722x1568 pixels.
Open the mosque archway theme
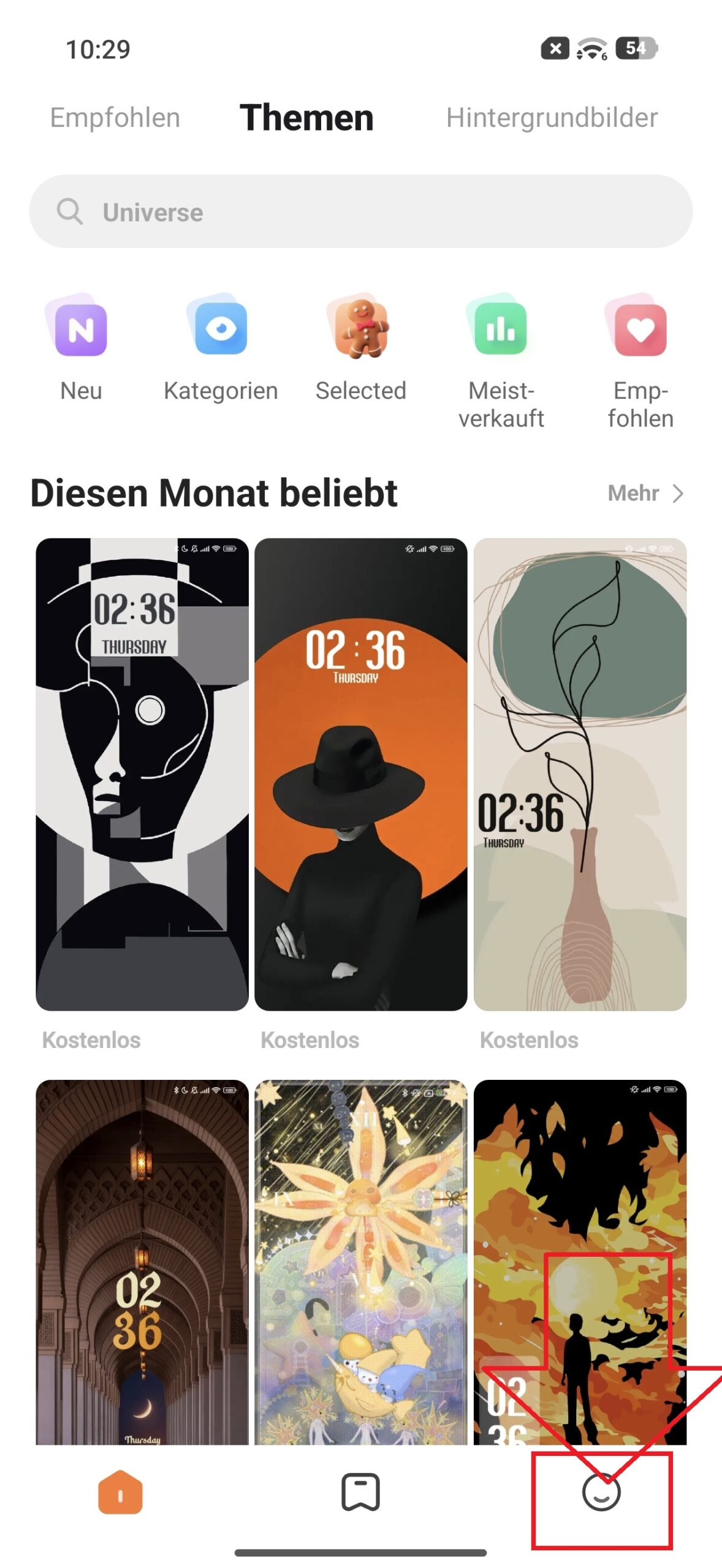click(142, 1262)
